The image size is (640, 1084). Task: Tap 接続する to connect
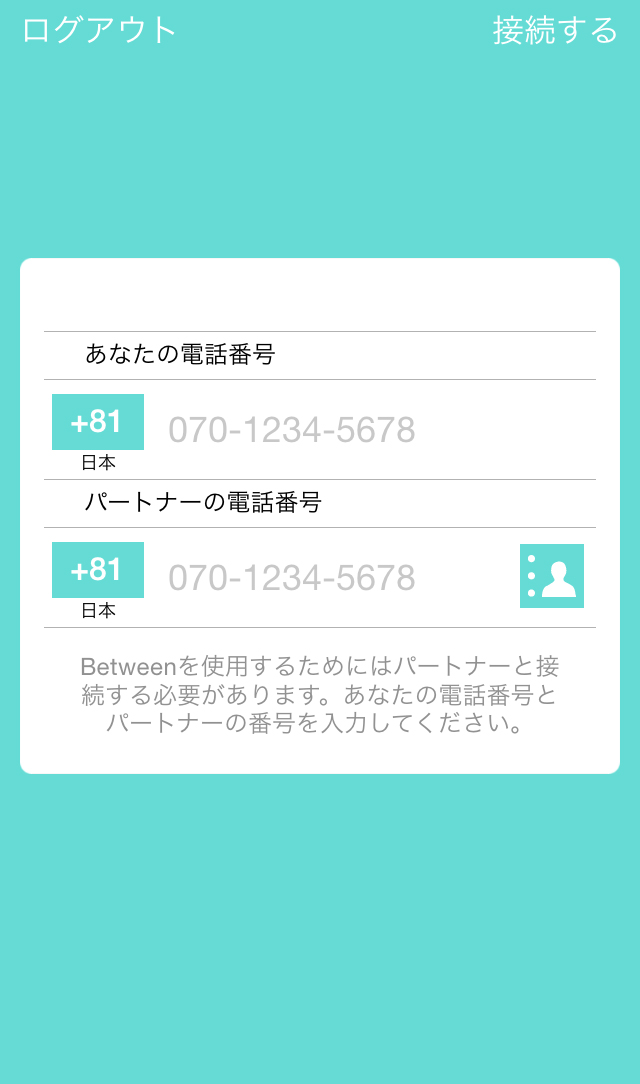point(555,31)
